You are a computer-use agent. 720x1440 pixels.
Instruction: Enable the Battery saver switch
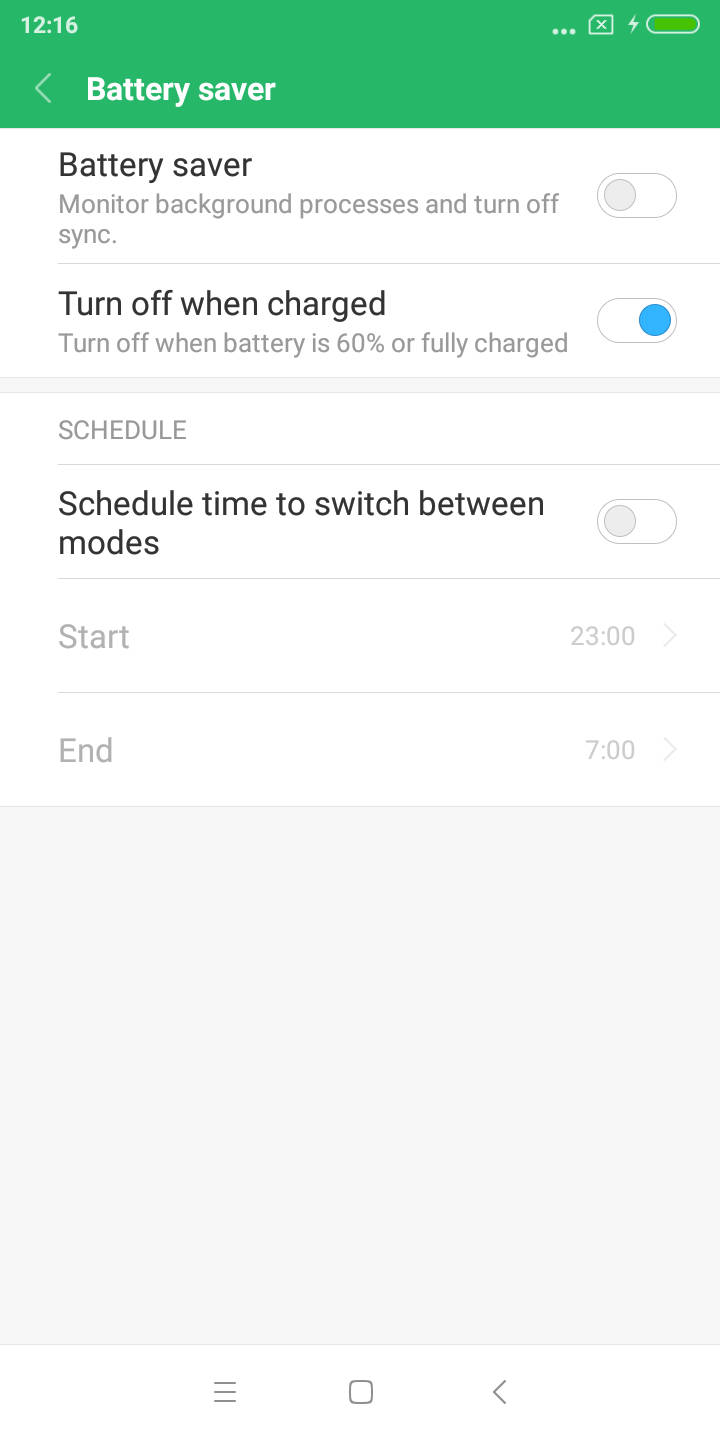pyautogui.click(x=636, y=195)
